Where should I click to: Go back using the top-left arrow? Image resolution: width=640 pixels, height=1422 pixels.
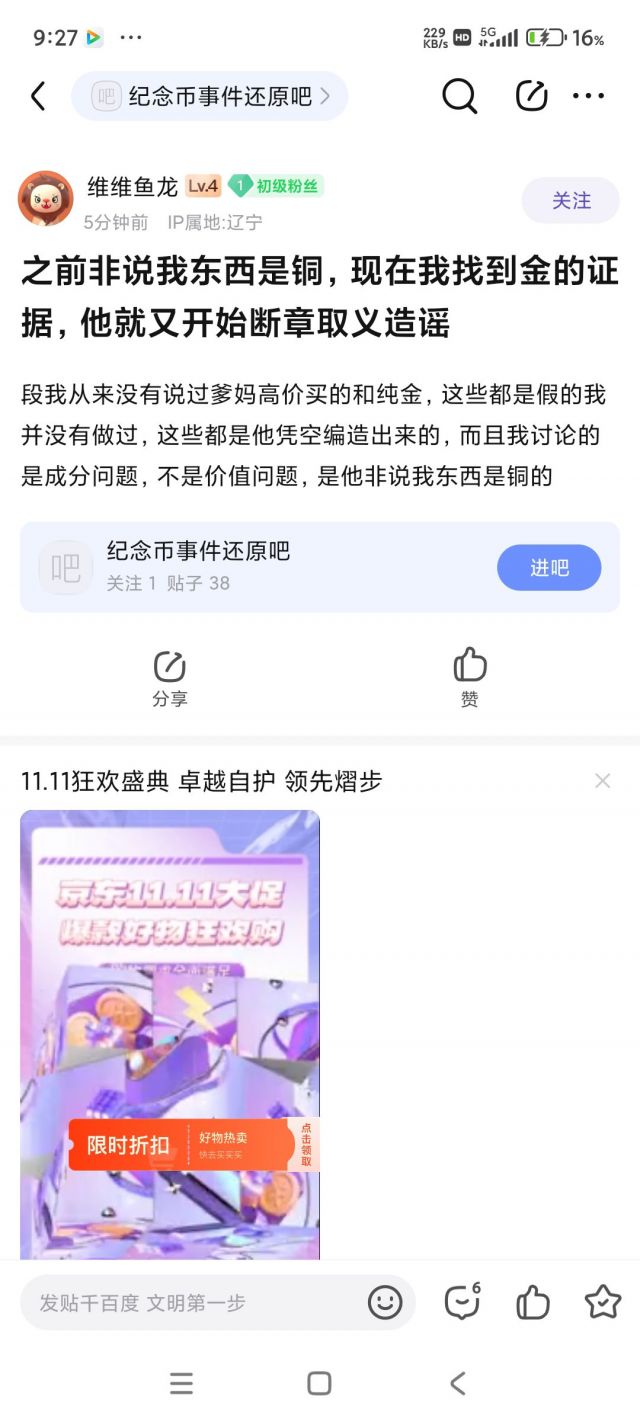(38, 97)
